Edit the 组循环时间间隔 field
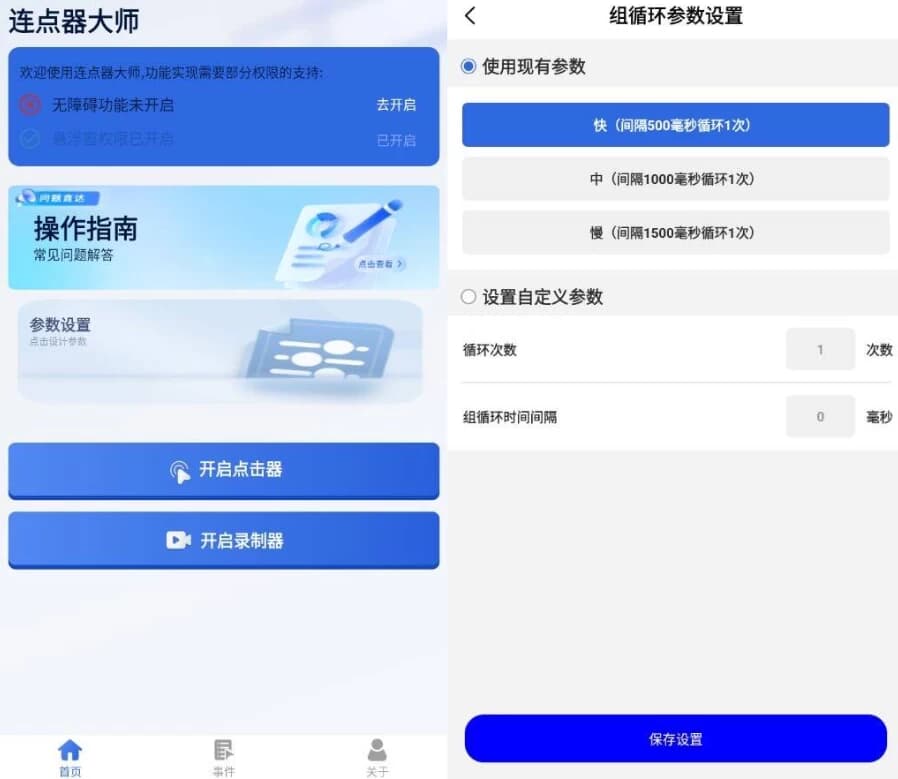Viewport: 898px width, 779px height. coord(820,417)
